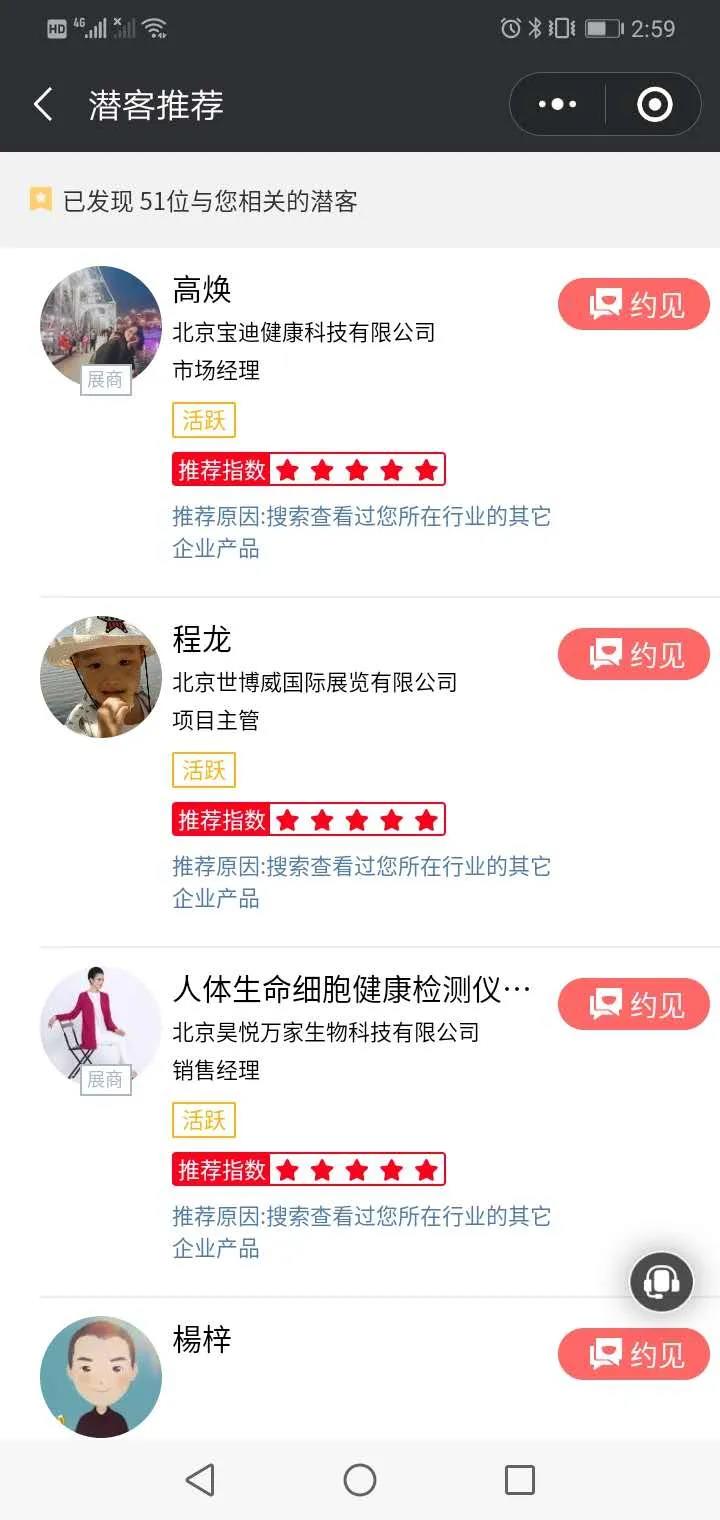Tap 约见 button for 高焕
The image size is (720, 1520).
coord(634,304)
